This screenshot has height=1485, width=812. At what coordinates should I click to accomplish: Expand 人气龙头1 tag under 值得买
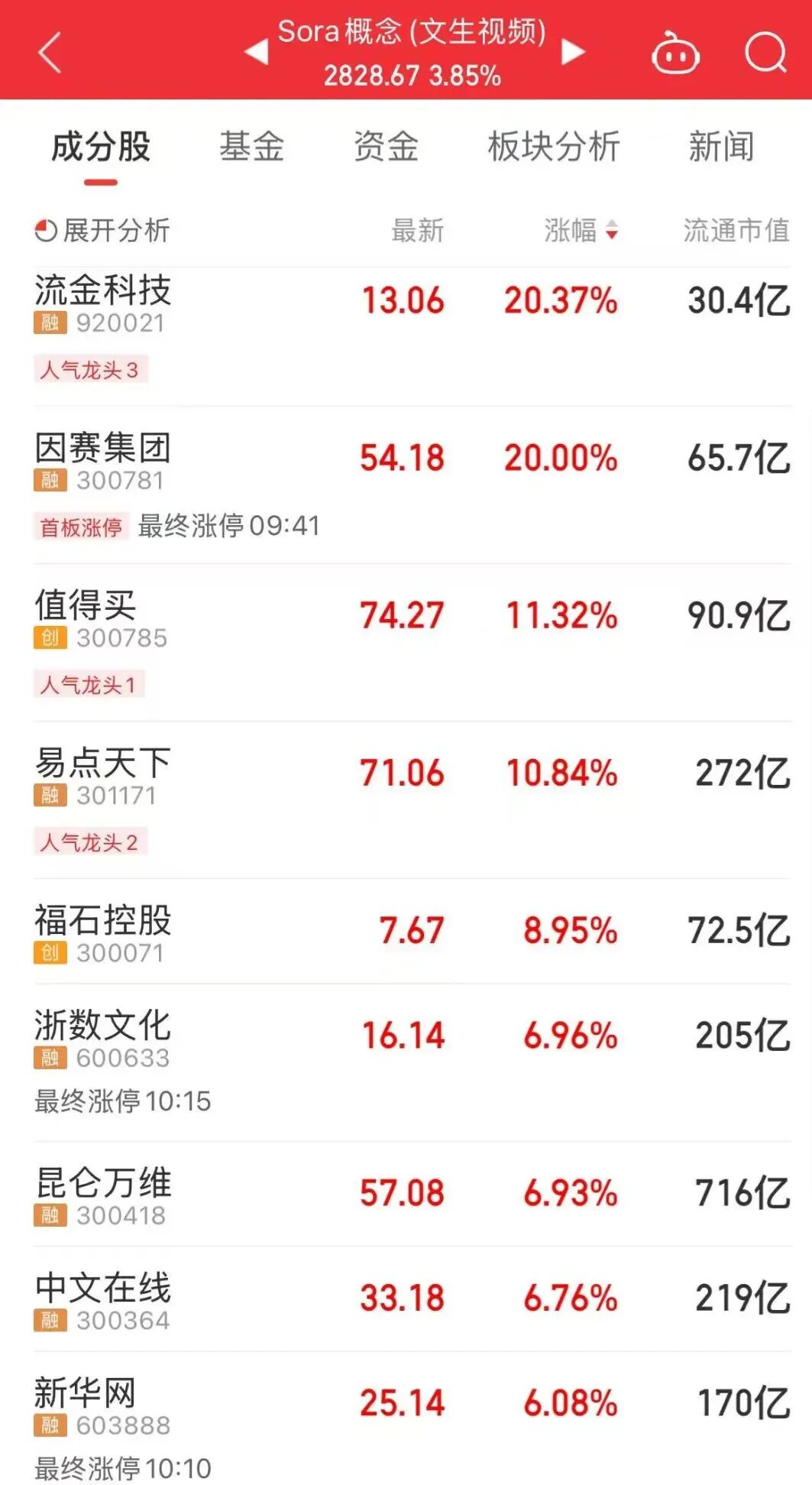pos(89,686)
